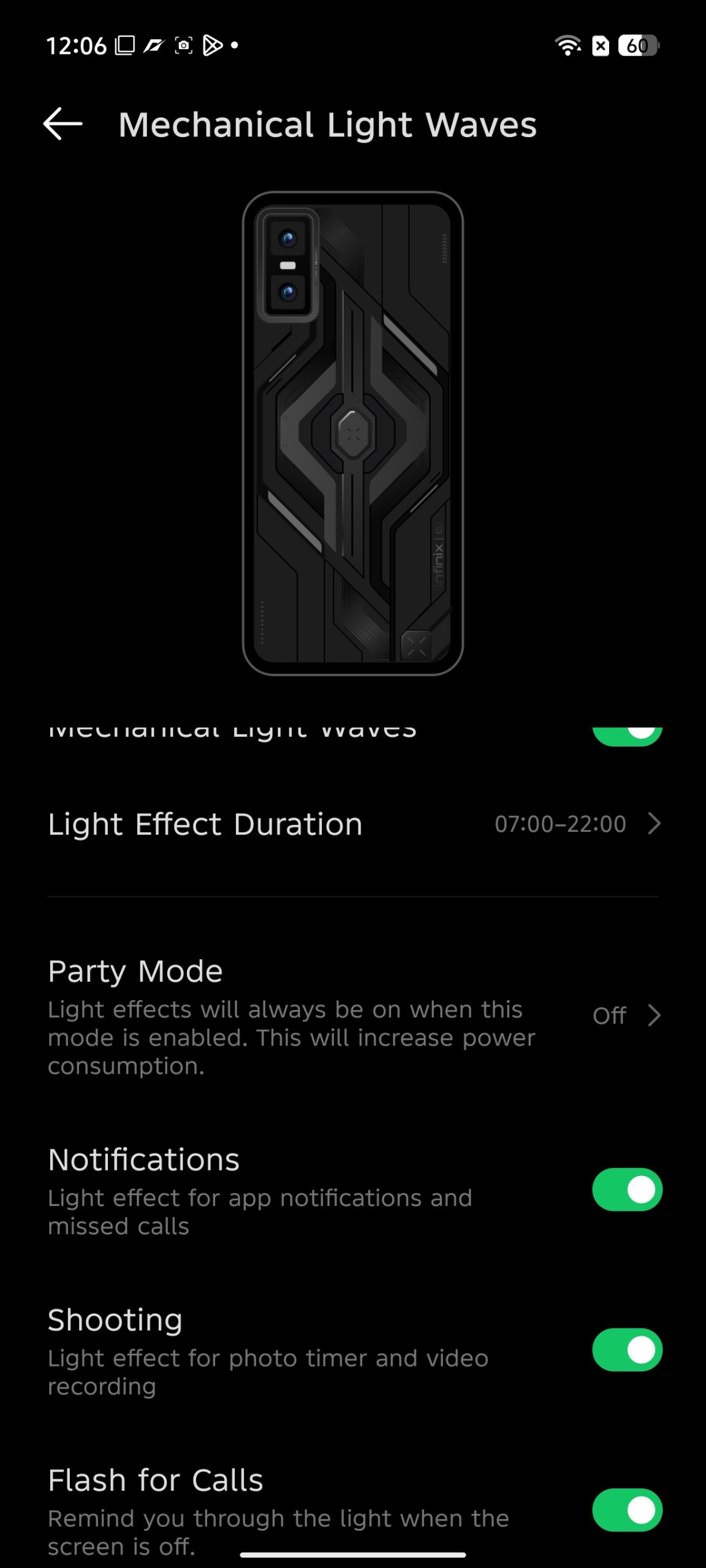The image size is (706, 1568).
Task: Open Party Mode options
Action: point(353,1016)
